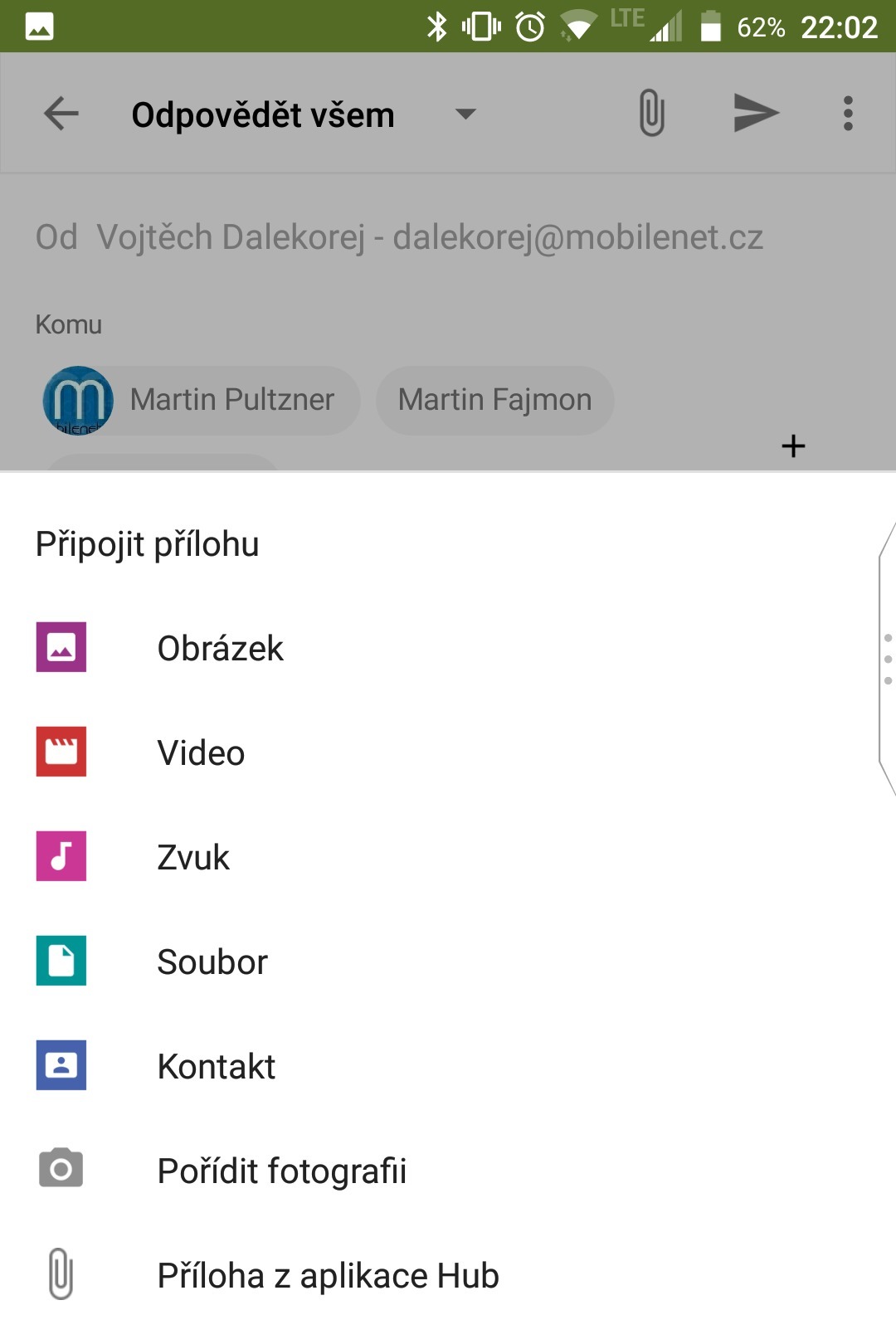This screenshot has height=1344, width=896.
Task: Select the Martin Pultzner recipient chip
Action: [x=230, y=399]
